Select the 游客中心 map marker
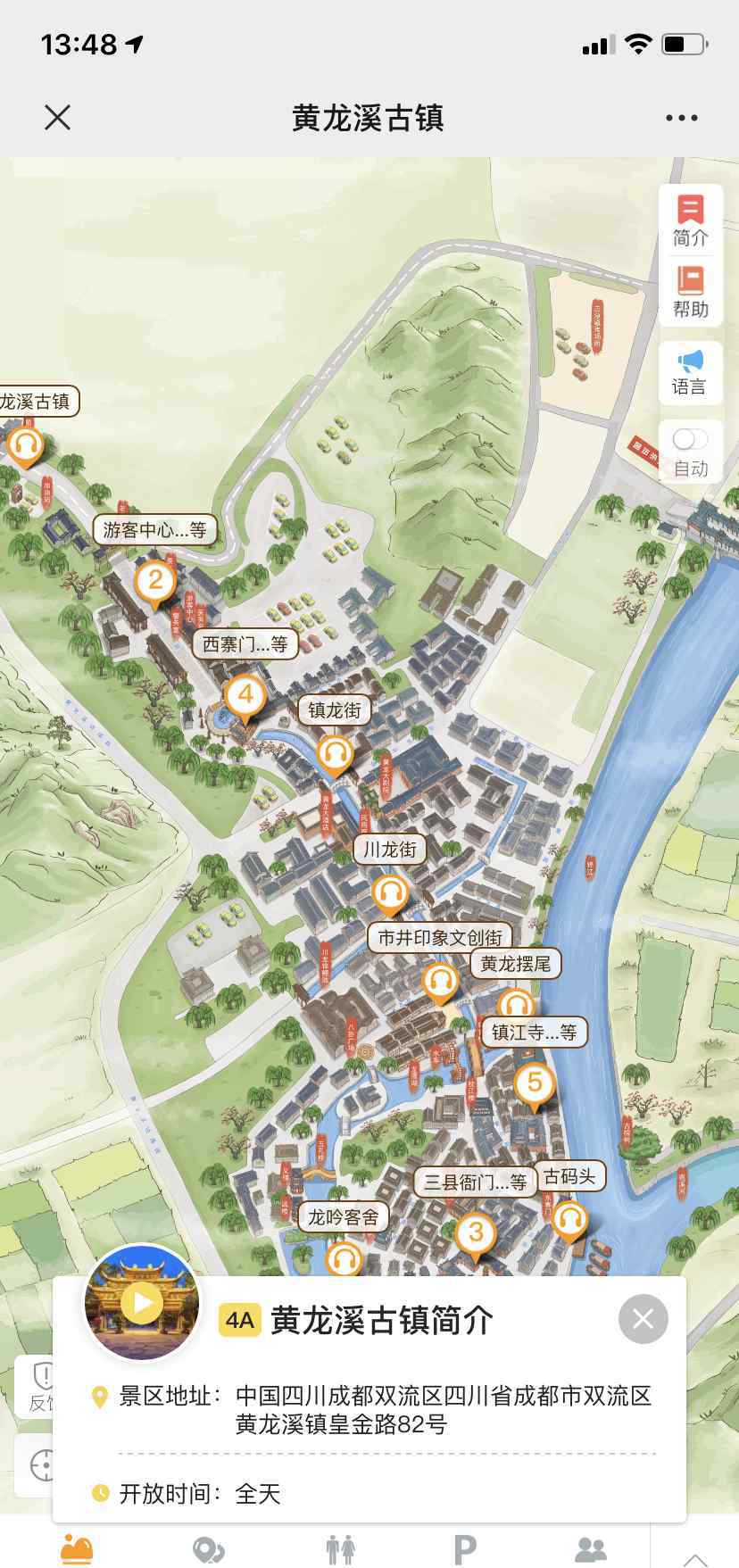The image size is (739, 1568). [155, 583]
